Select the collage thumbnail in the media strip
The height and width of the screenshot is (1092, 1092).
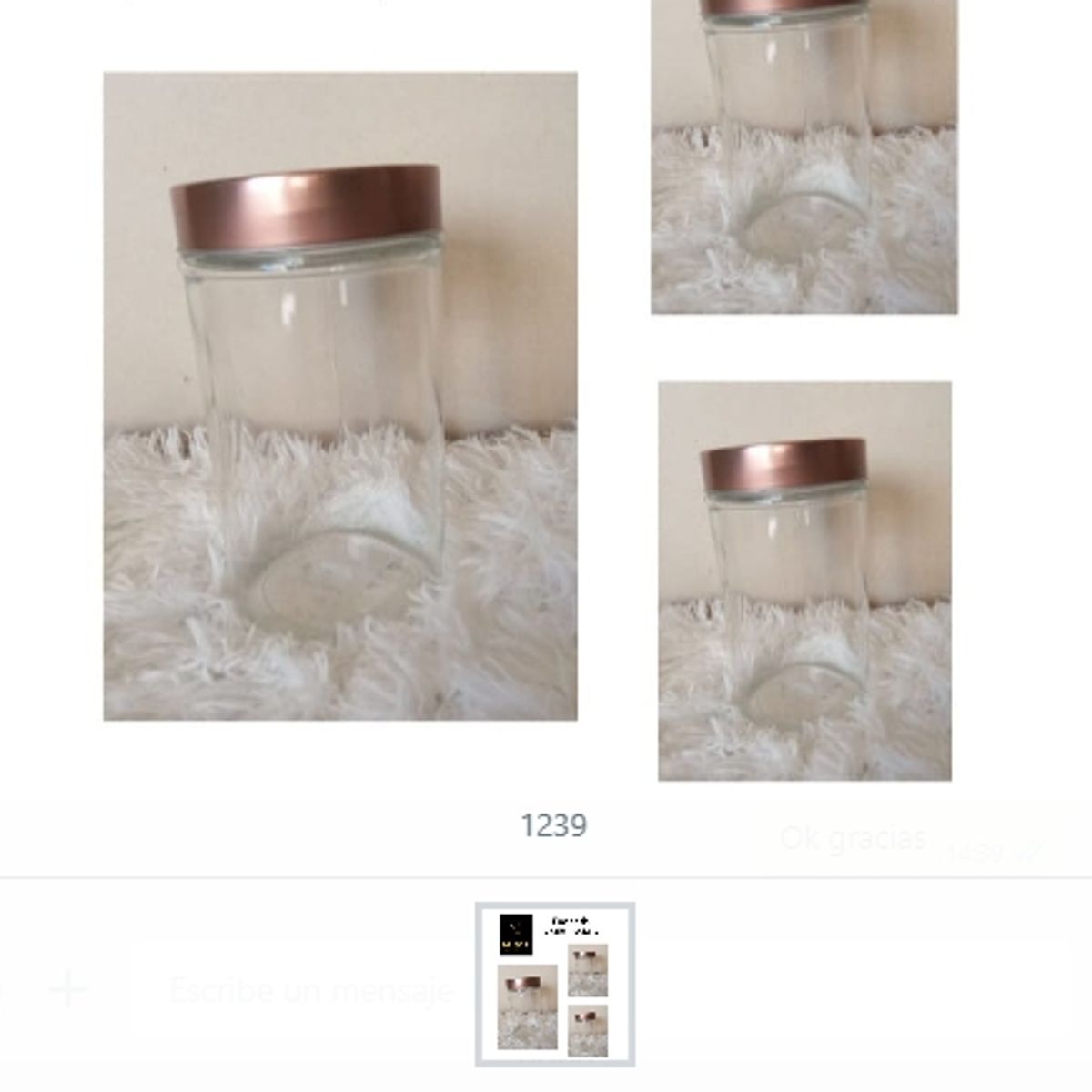point(554,984)
